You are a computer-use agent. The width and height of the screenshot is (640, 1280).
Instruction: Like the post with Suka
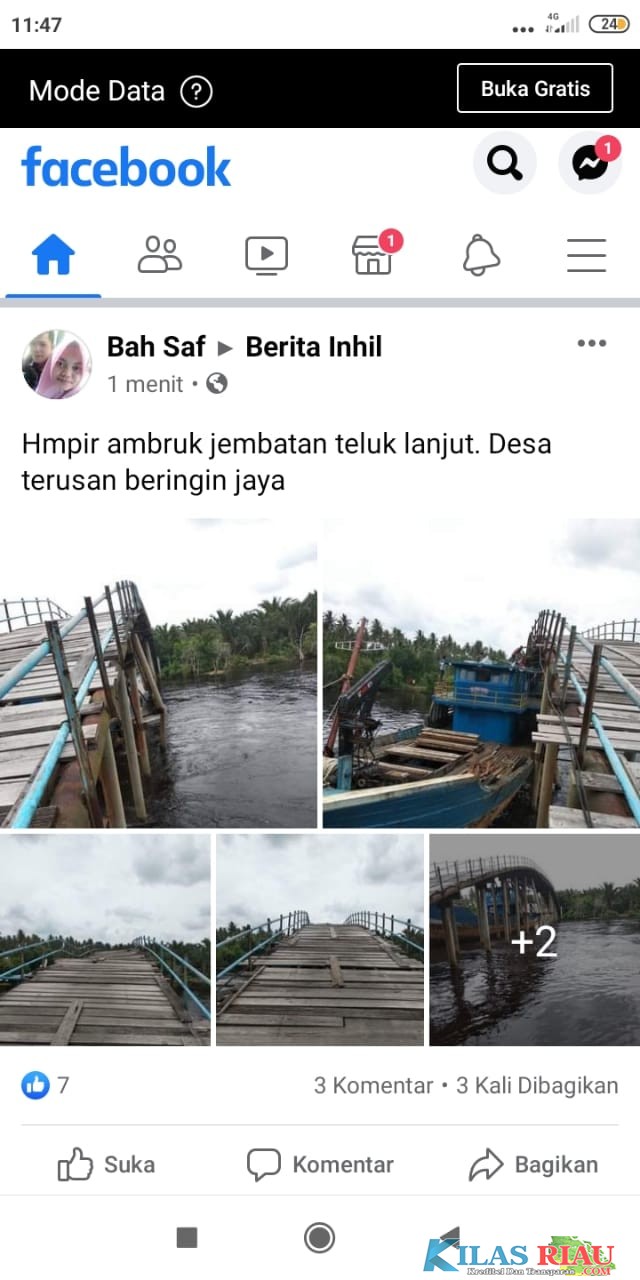[x=107, y=1164]
